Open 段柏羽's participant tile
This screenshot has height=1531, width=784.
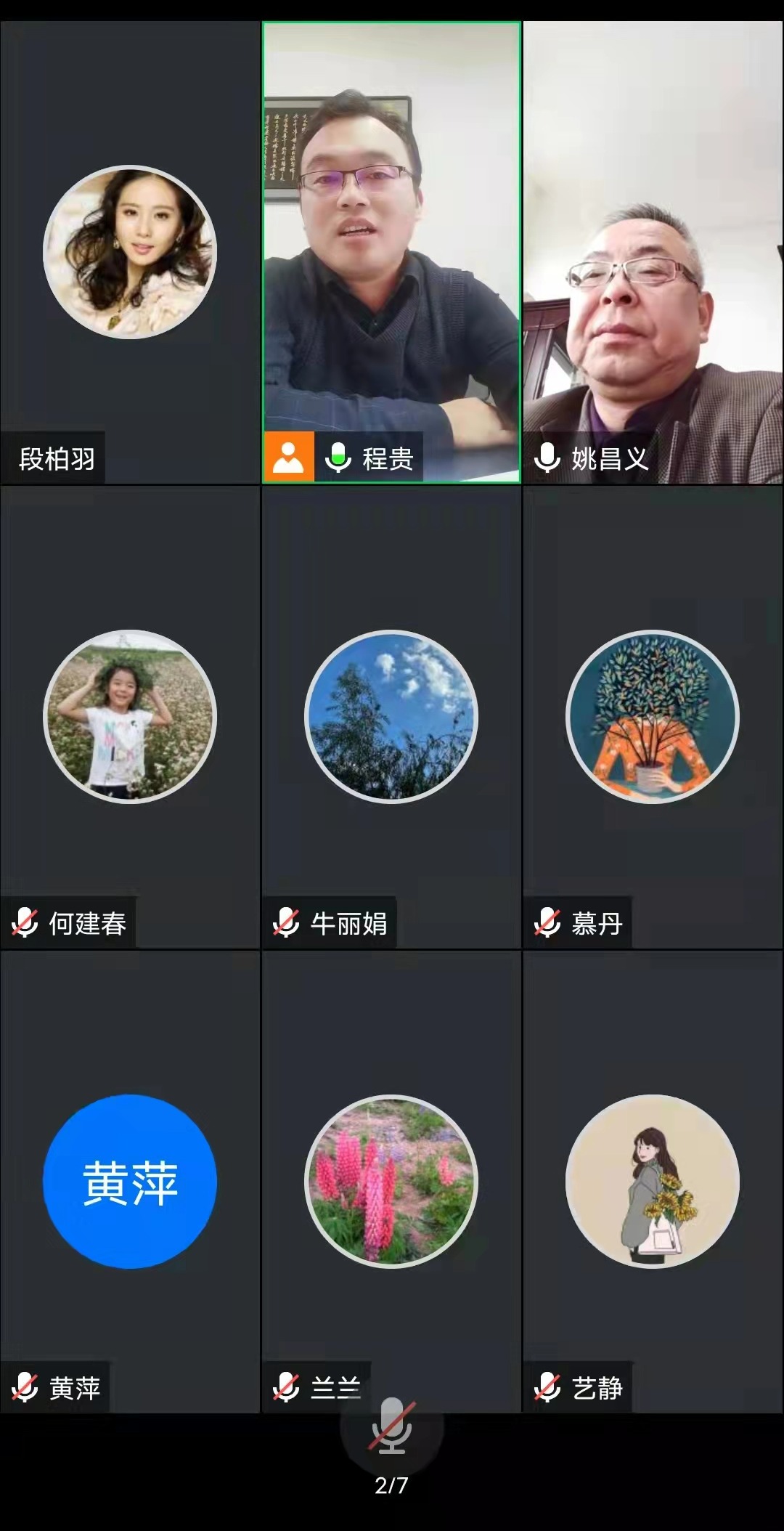[x=130, y=252]
